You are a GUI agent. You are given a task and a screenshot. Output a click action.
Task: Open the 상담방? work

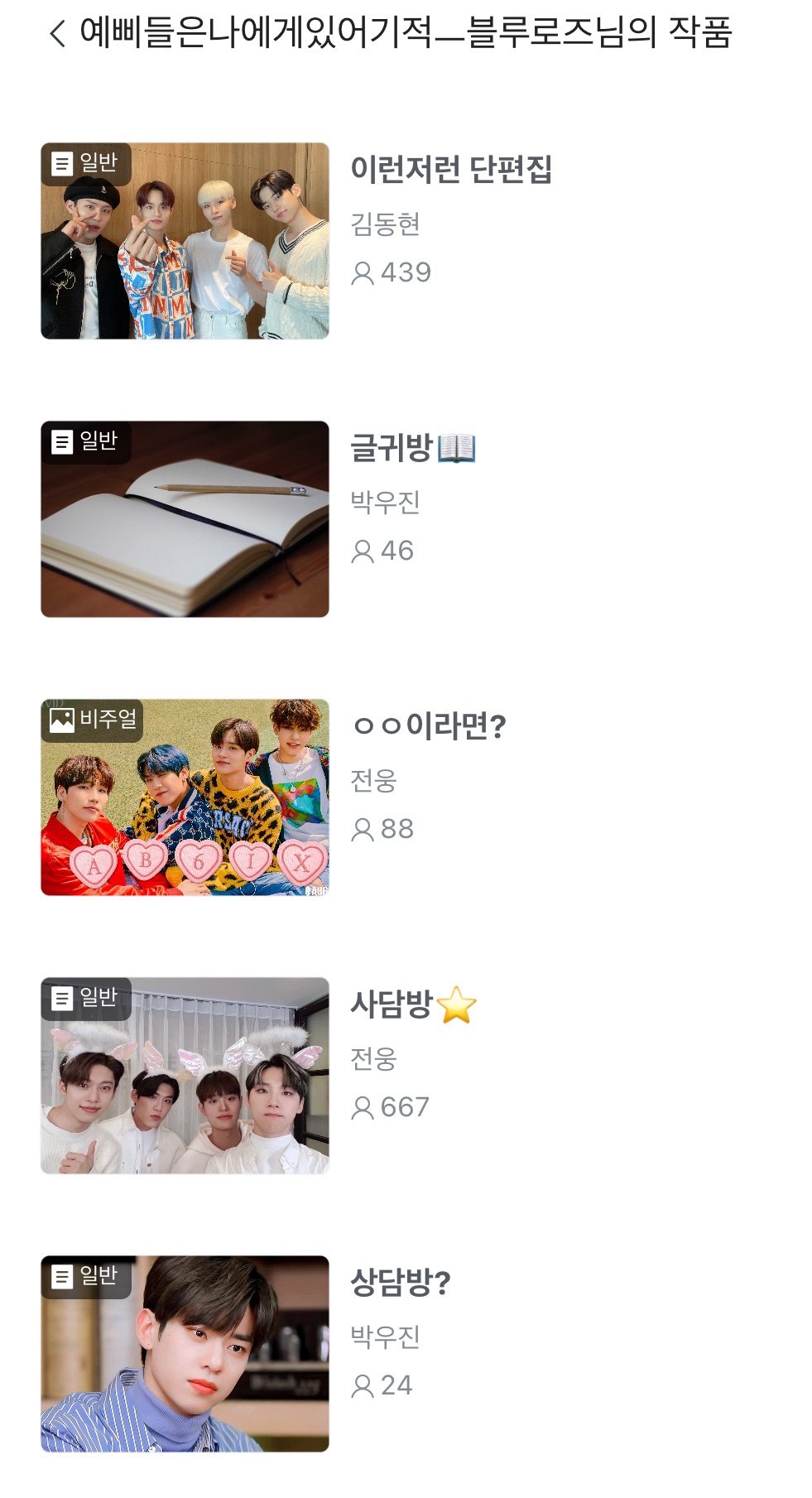401,1283
